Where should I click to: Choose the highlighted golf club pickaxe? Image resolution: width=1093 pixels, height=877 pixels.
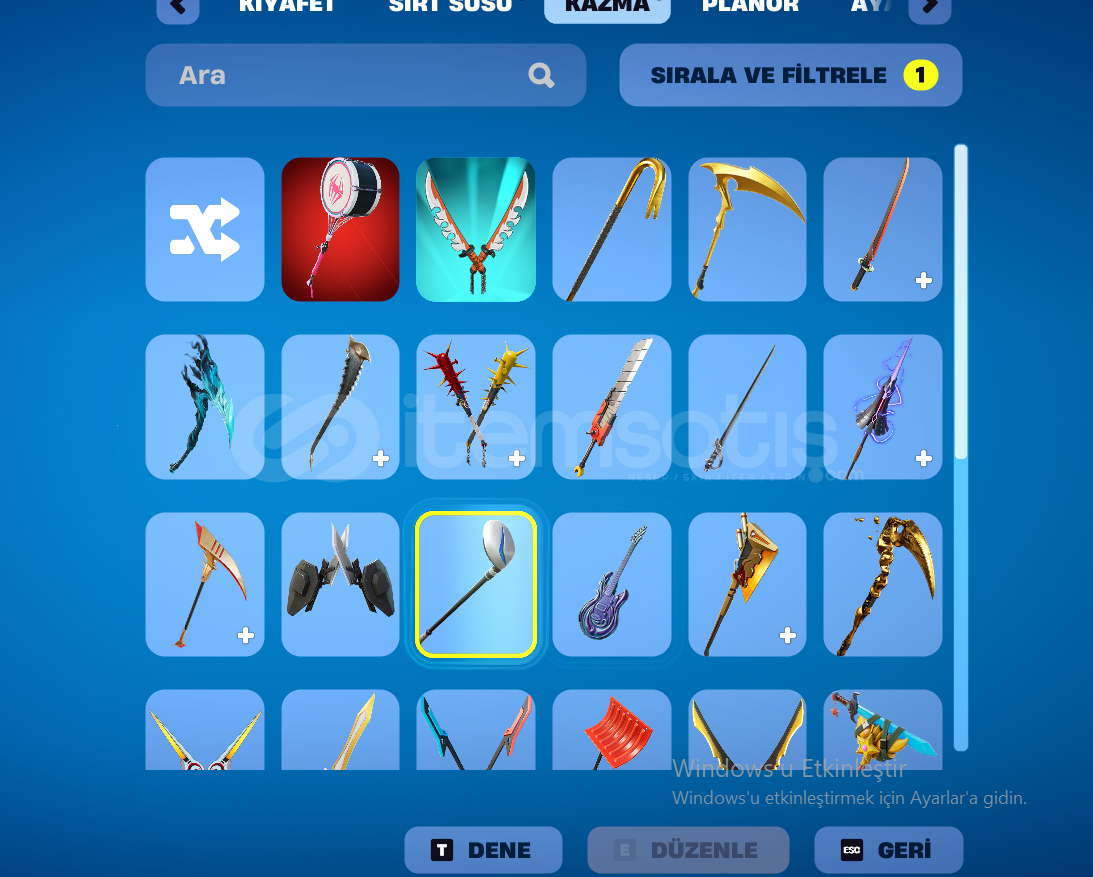[476, 584]
